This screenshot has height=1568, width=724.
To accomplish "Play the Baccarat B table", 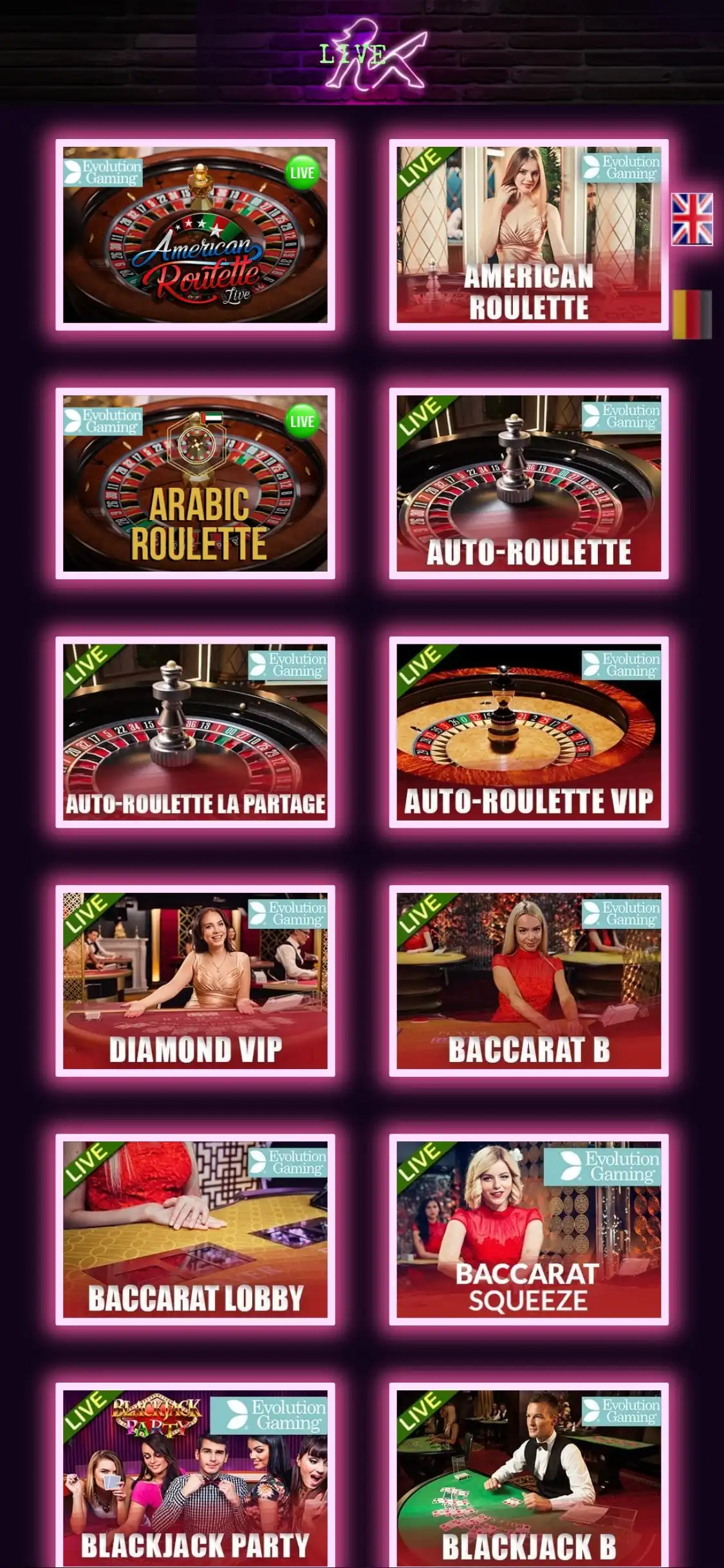I will 528,980.
